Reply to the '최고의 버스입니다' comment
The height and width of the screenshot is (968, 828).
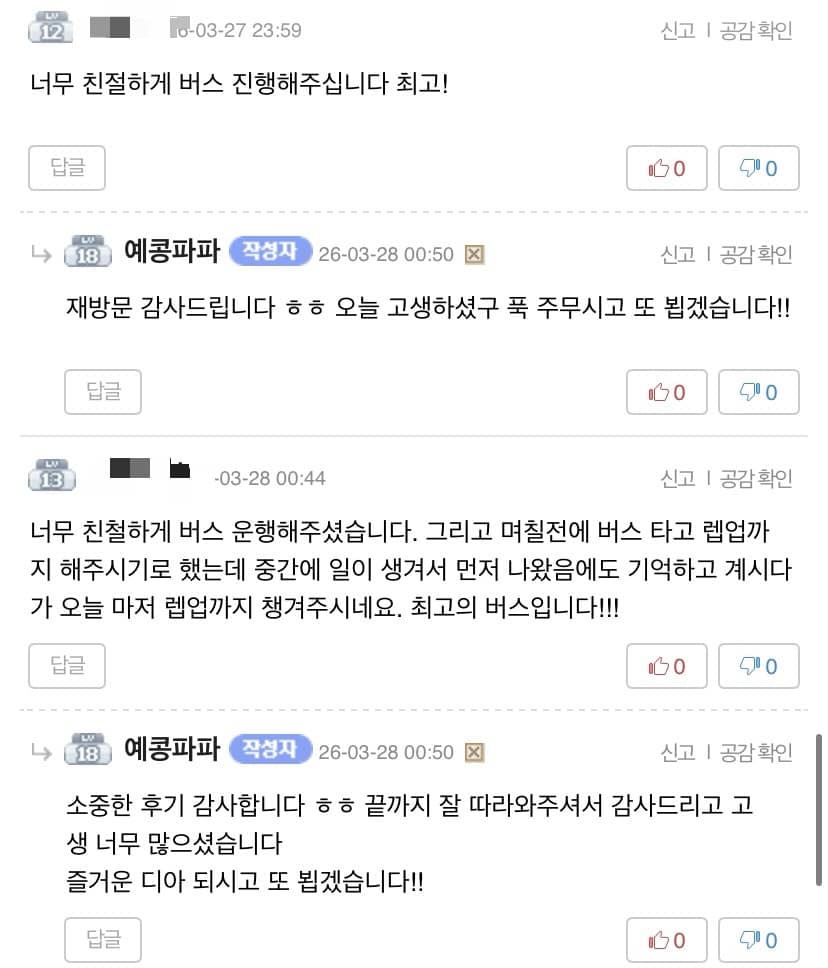(x=67, y=665)
